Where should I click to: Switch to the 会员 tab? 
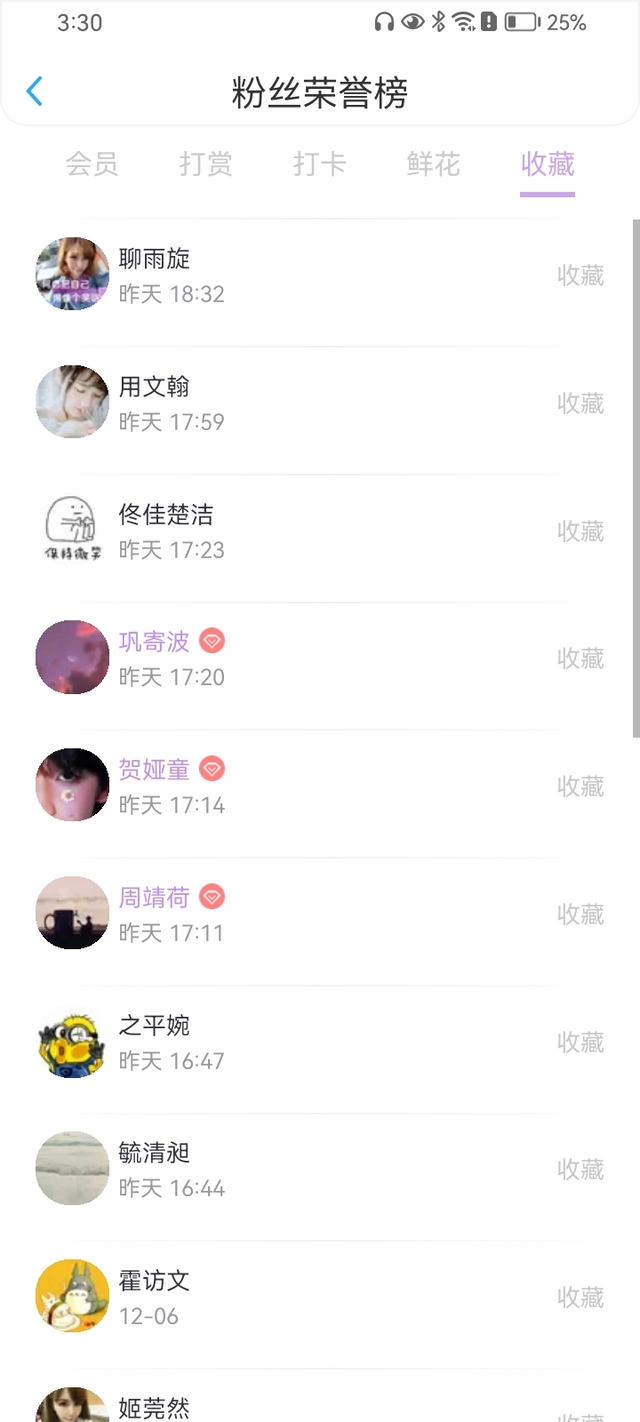pos(92,164)
